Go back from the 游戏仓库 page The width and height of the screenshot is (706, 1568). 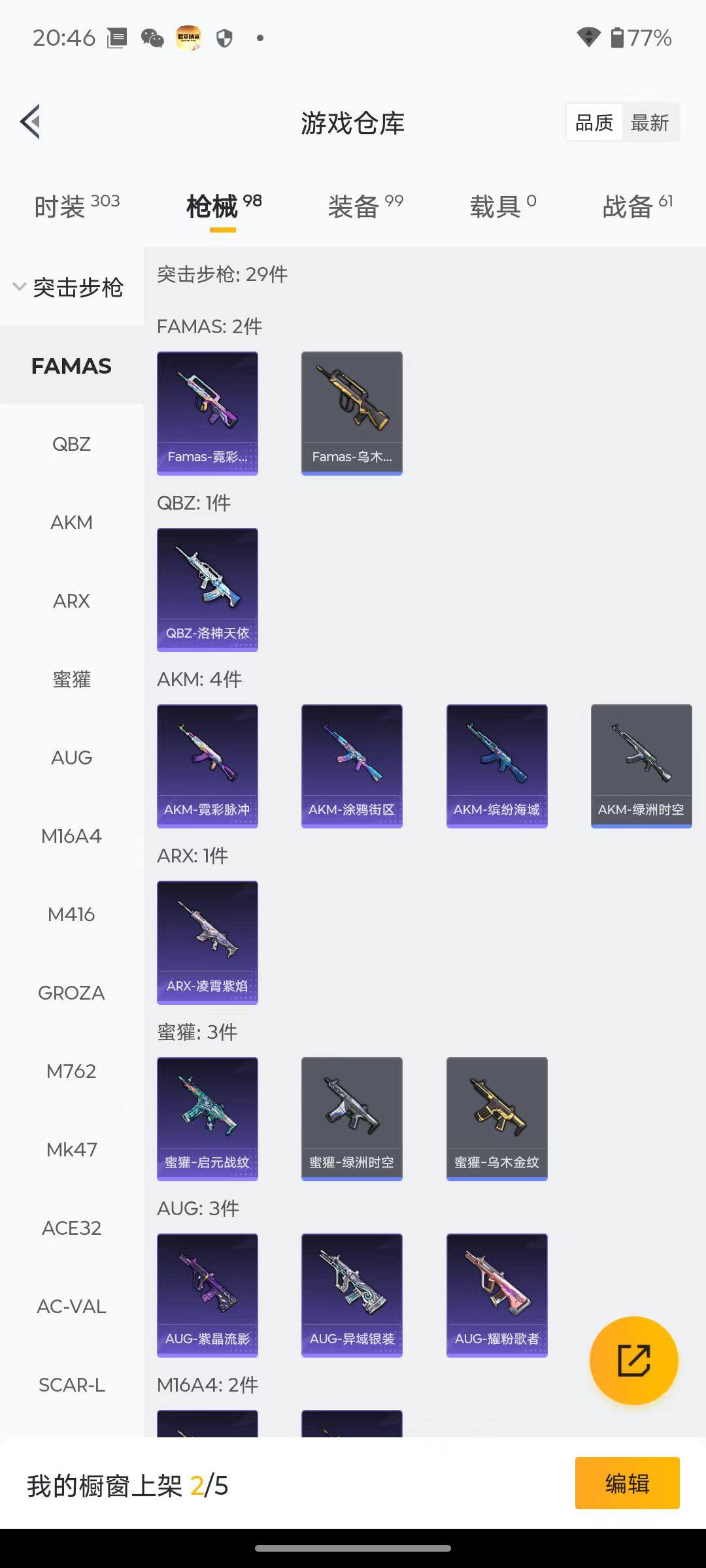31,122
